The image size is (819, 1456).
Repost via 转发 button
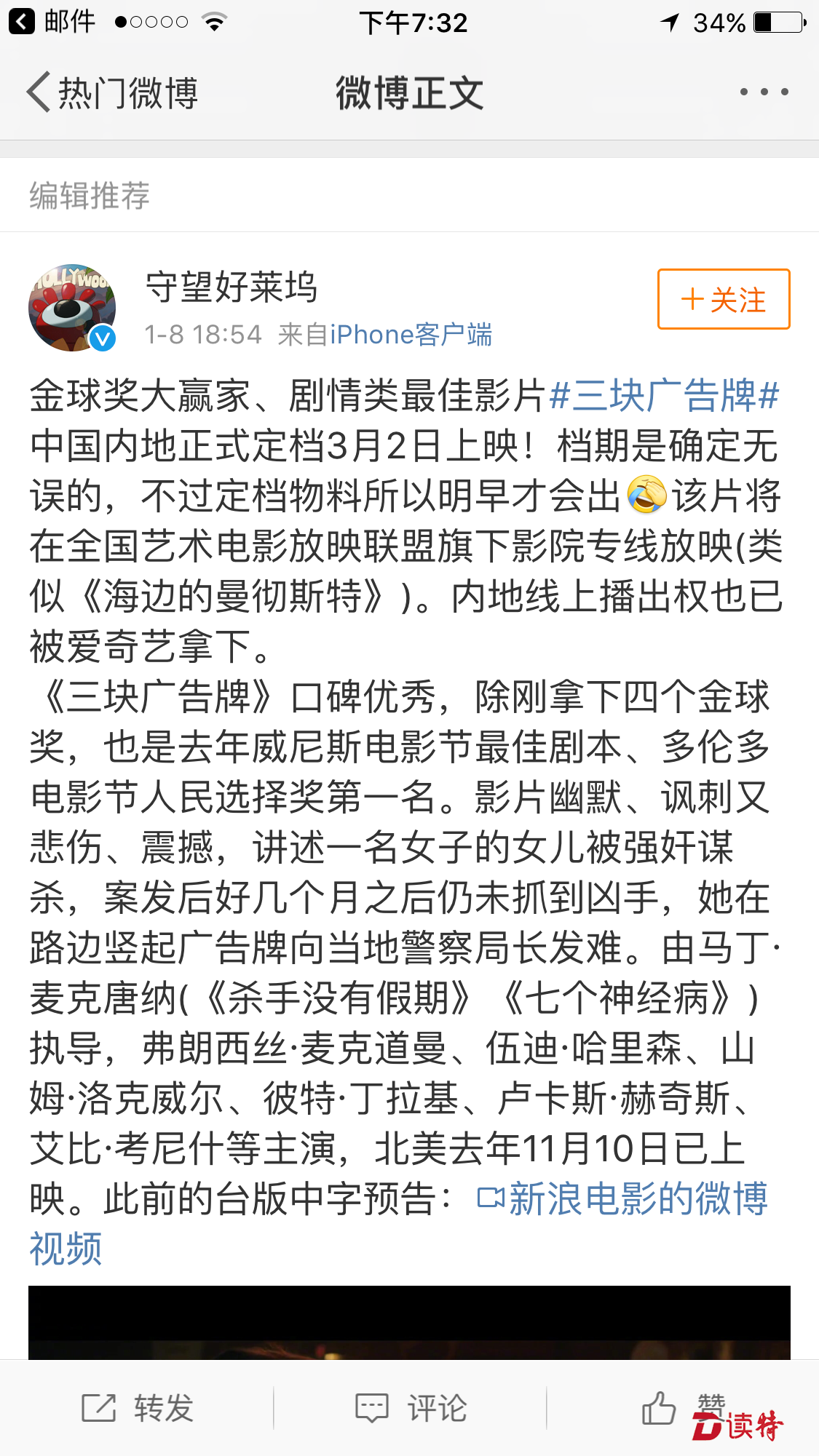click(137, 1408)
